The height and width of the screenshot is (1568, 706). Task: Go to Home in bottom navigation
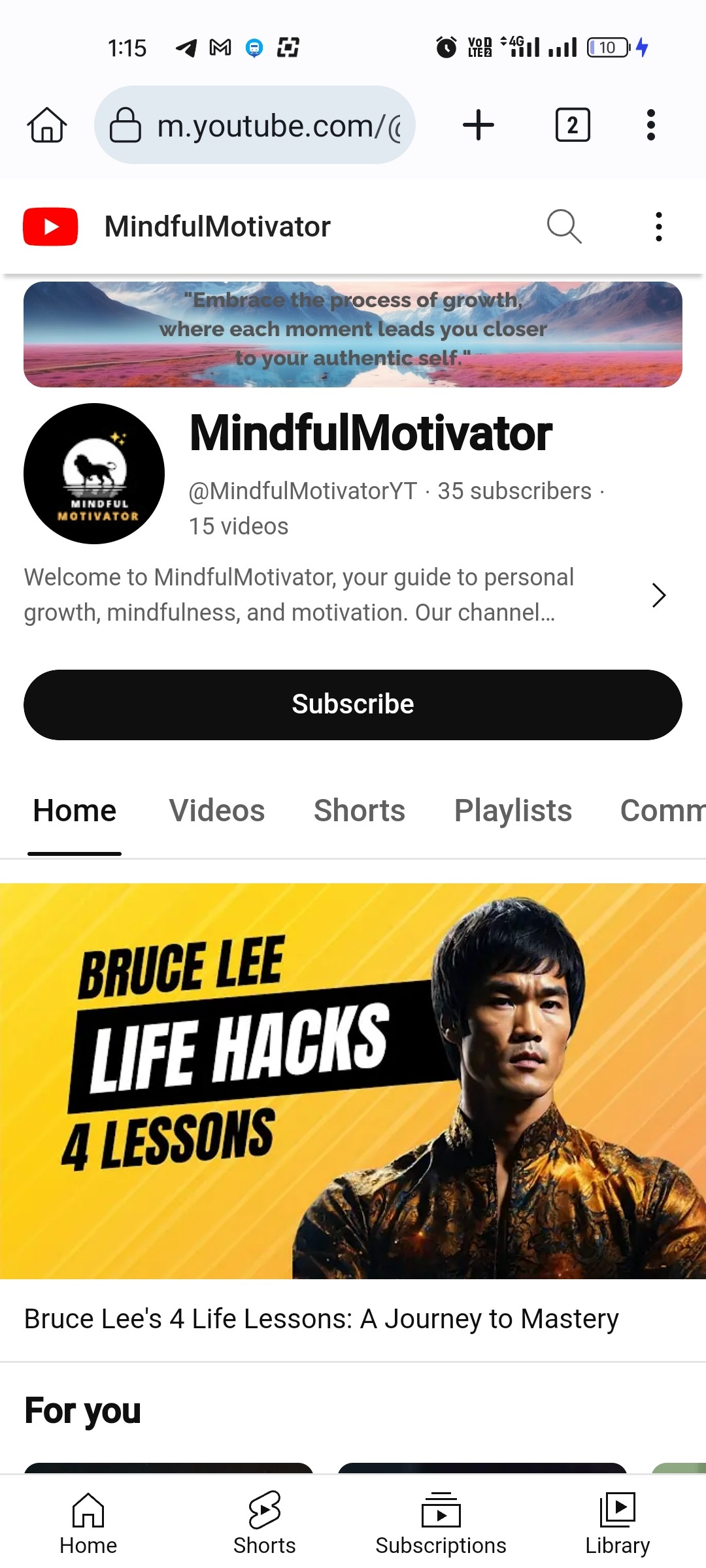[88, 1524]
